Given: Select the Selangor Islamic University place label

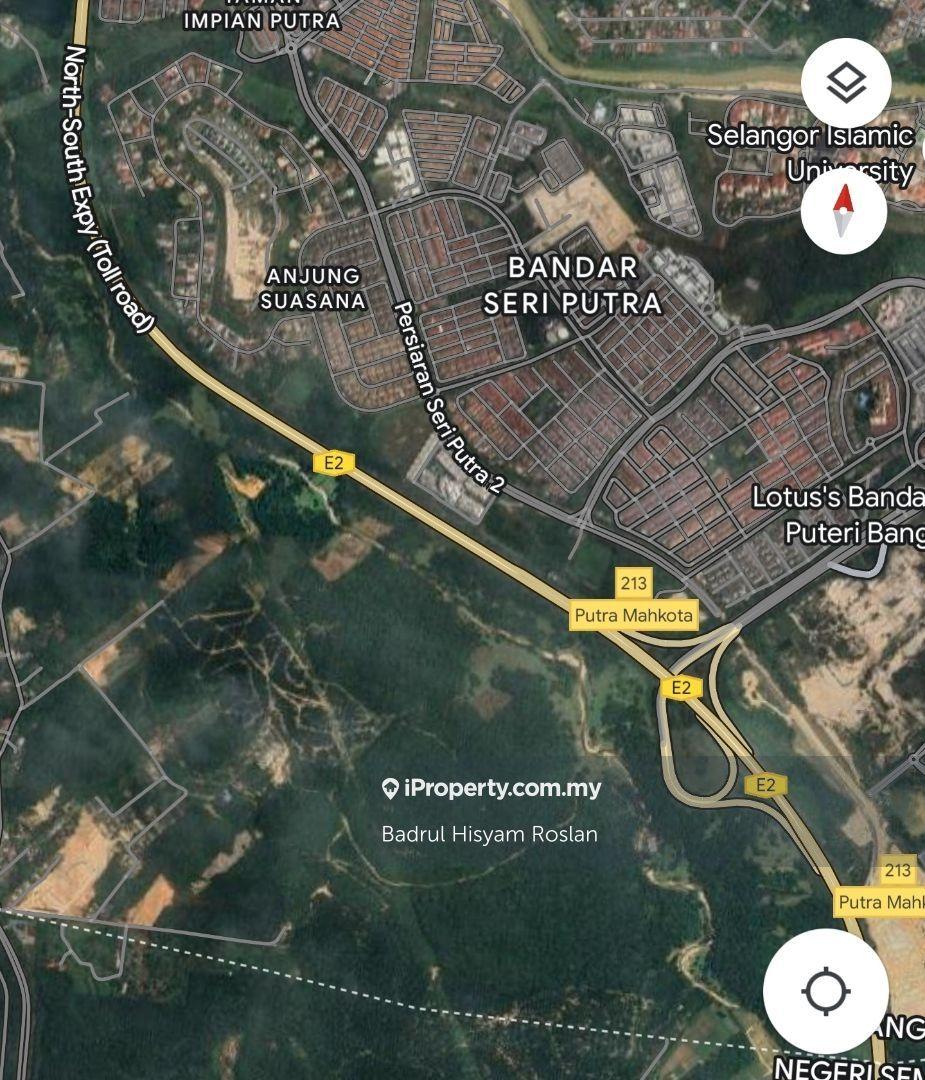Looking at the screenshot, I should [x=811, y=151].
